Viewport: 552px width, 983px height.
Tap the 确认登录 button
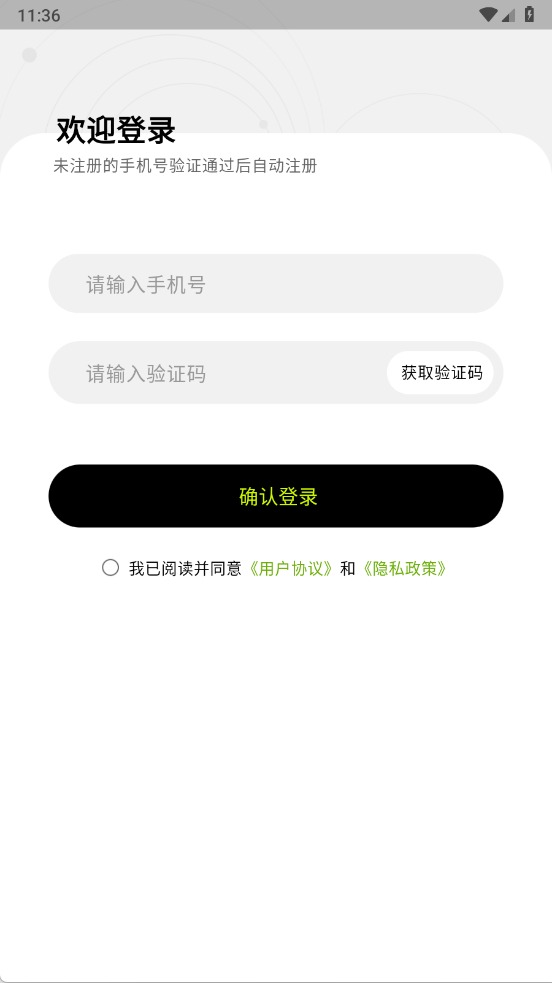(x=276, y=496)
